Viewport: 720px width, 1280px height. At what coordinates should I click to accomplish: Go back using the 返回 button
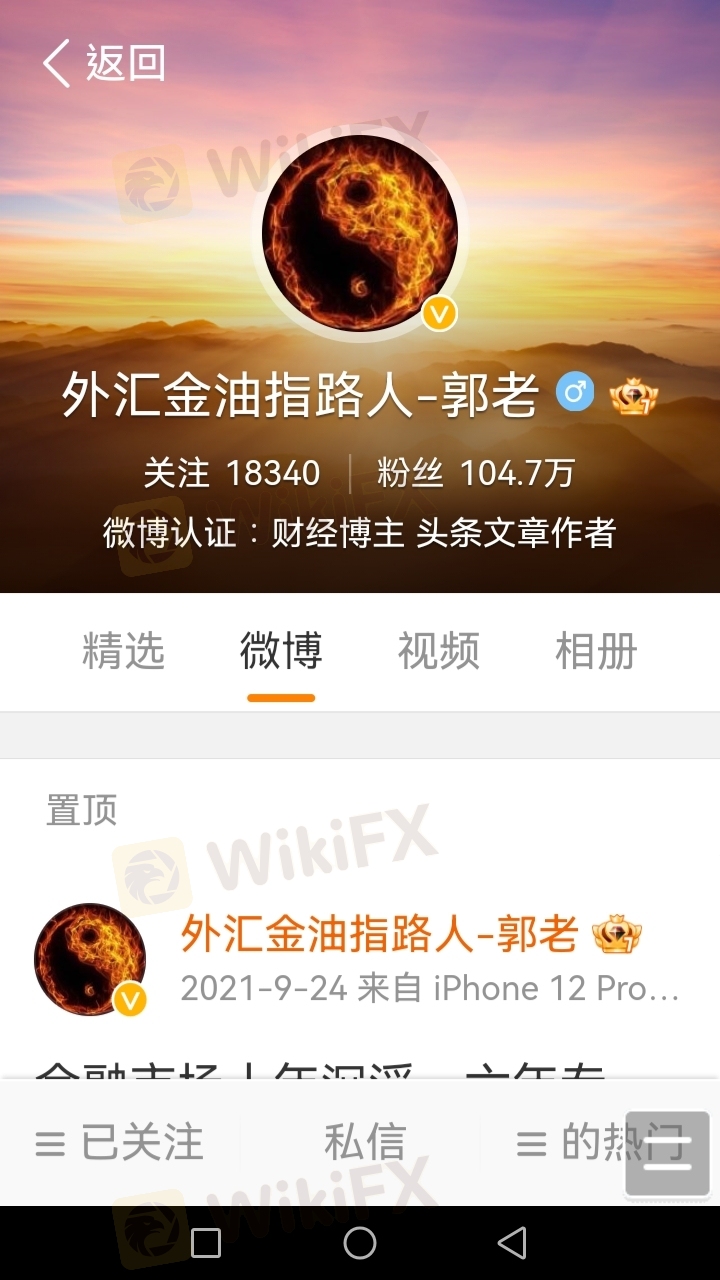tap(104, 63)
